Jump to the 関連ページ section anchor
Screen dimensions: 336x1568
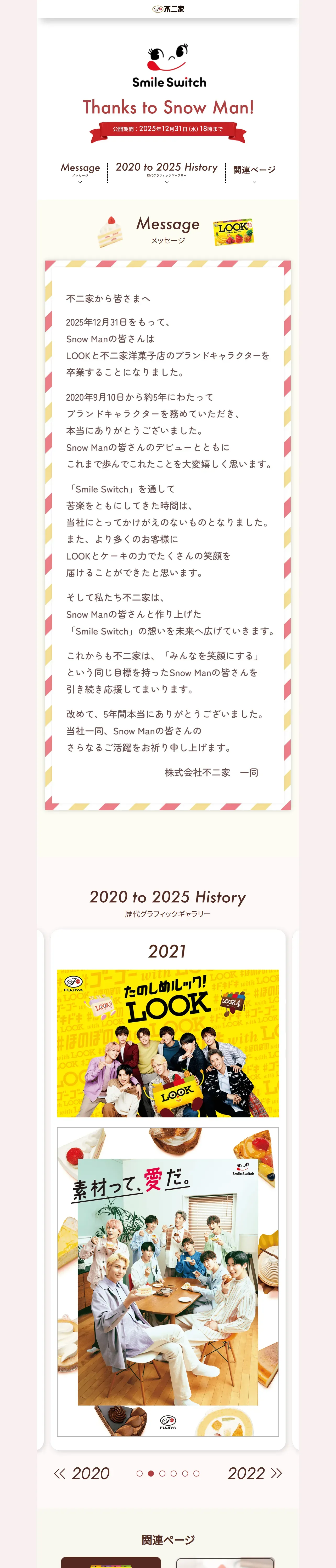tap(254, 173)
